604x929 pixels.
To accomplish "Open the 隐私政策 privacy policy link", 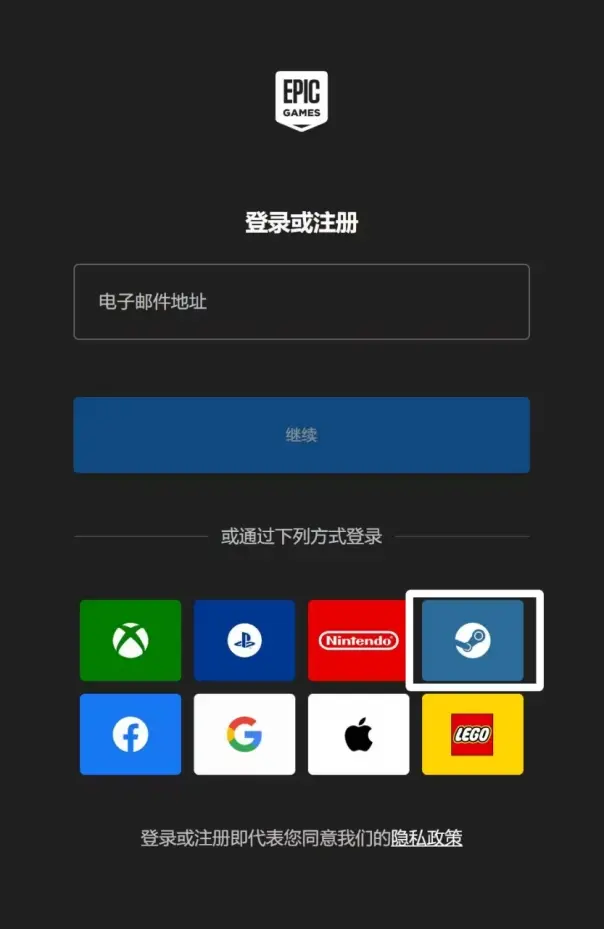I will click(426, 838).
